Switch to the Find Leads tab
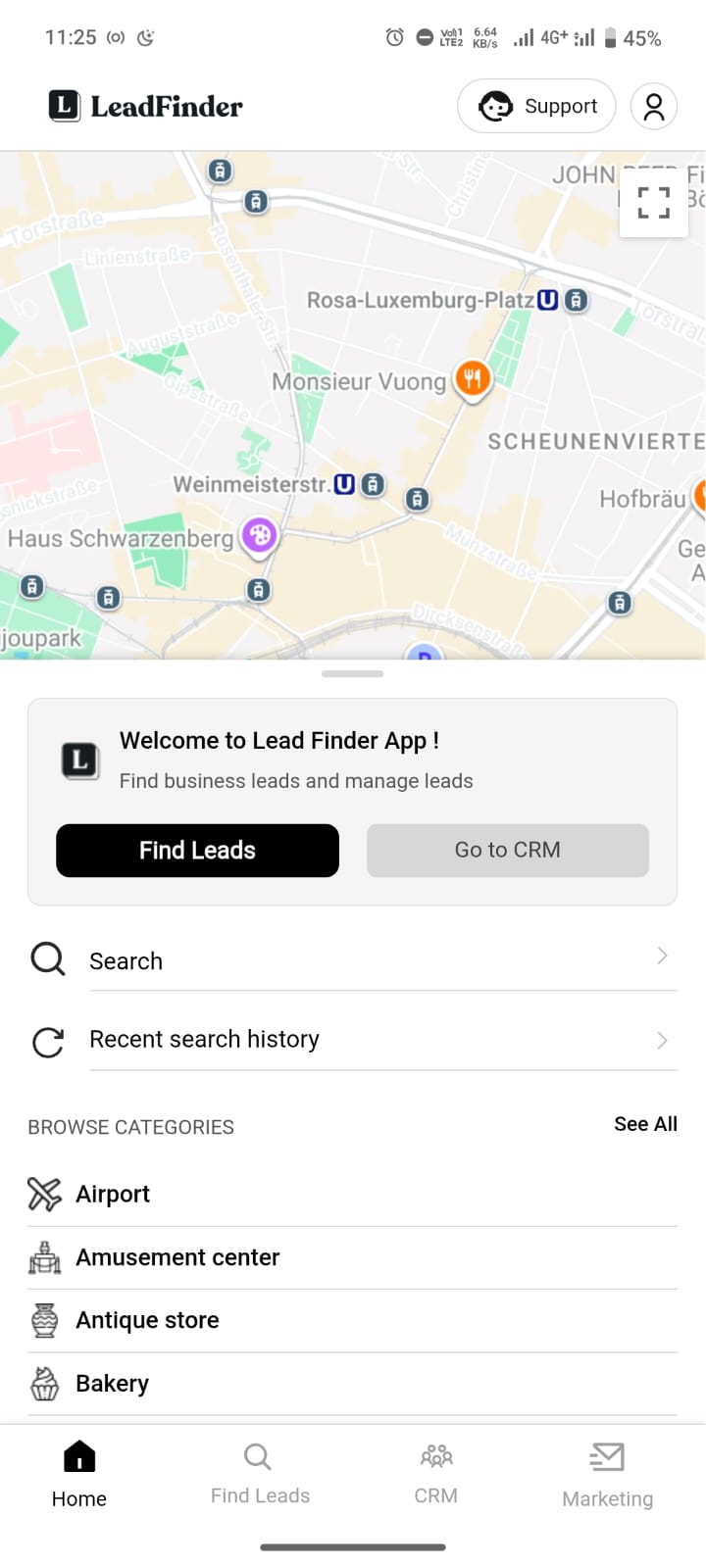The image size is (706, 1568). point(260,1473)
